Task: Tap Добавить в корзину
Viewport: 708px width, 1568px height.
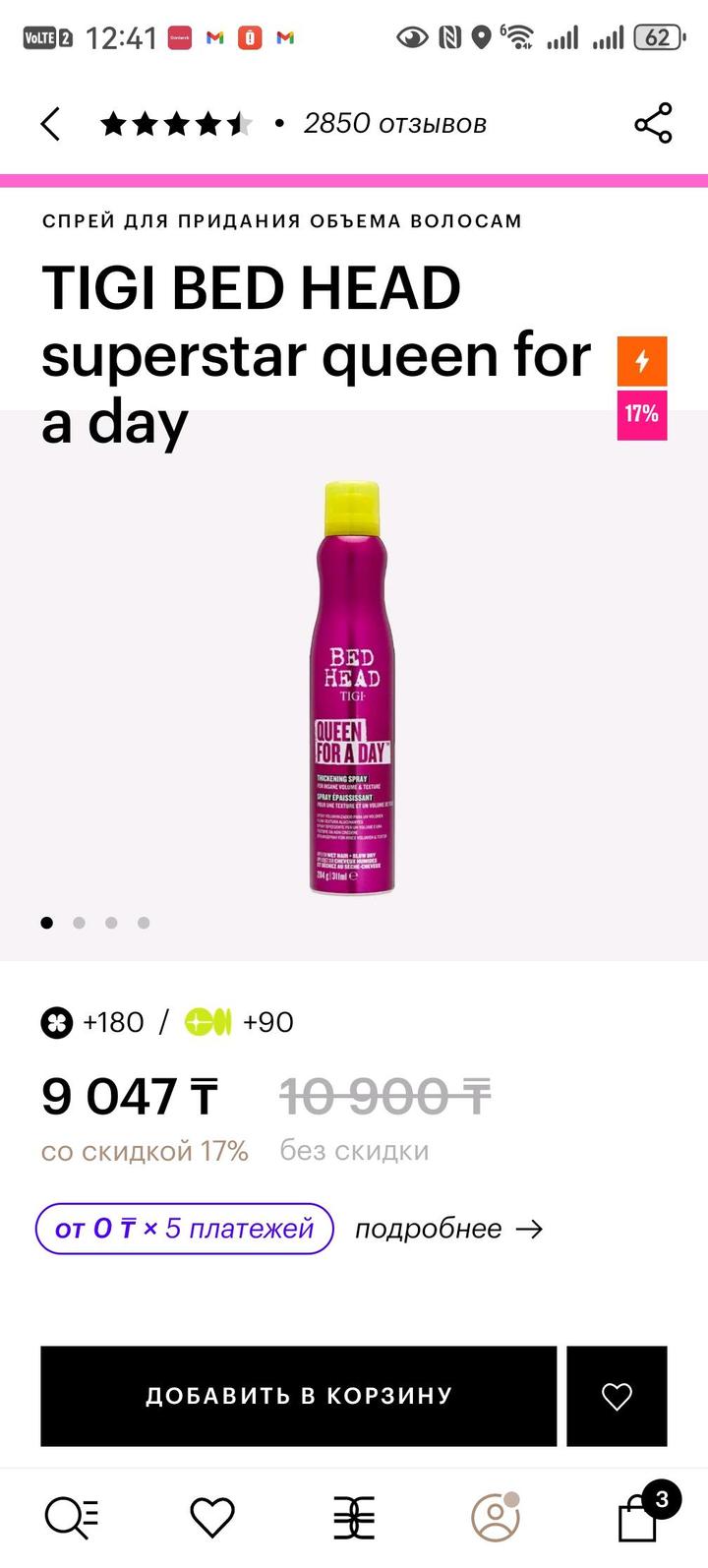Action: coord(298,1396)
